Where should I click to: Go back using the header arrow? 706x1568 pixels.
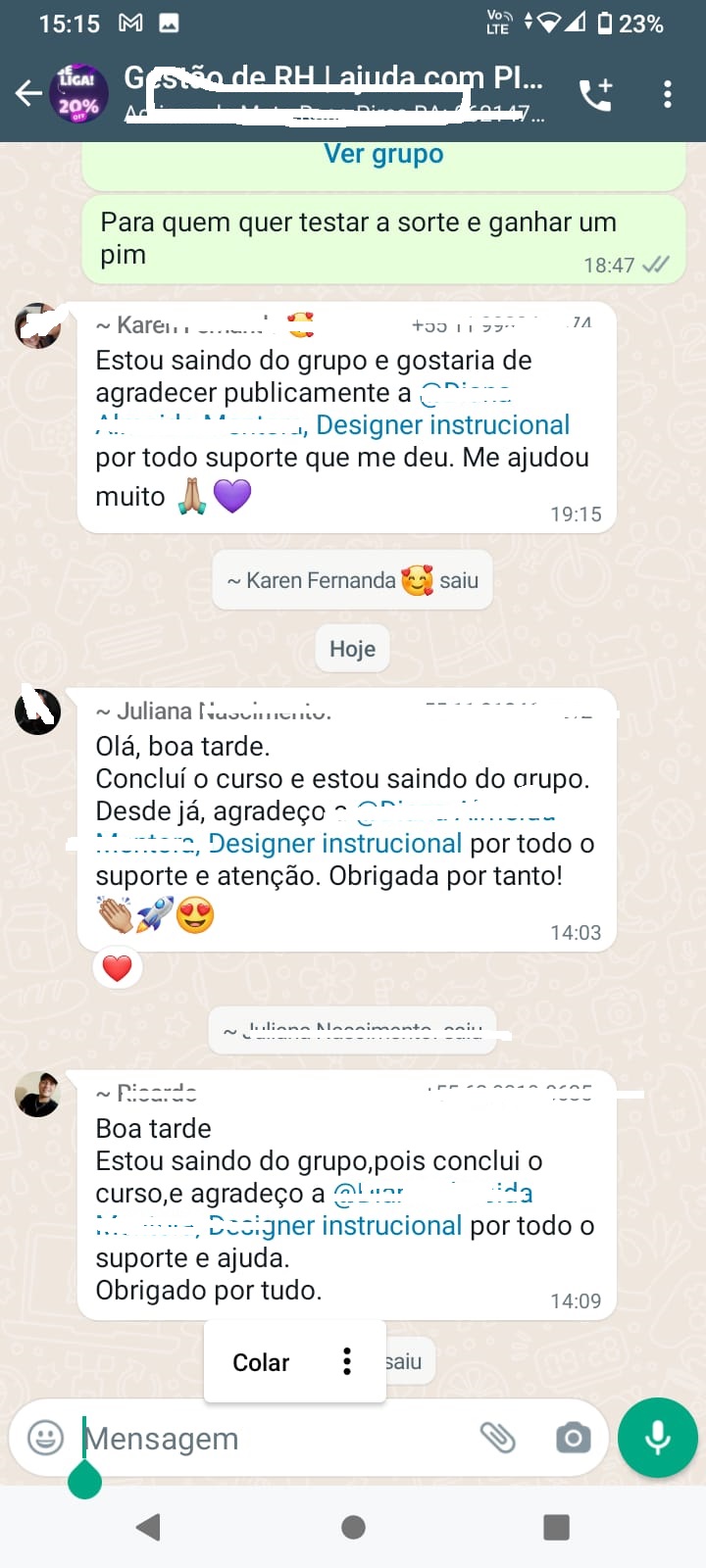tap(28, 94)
